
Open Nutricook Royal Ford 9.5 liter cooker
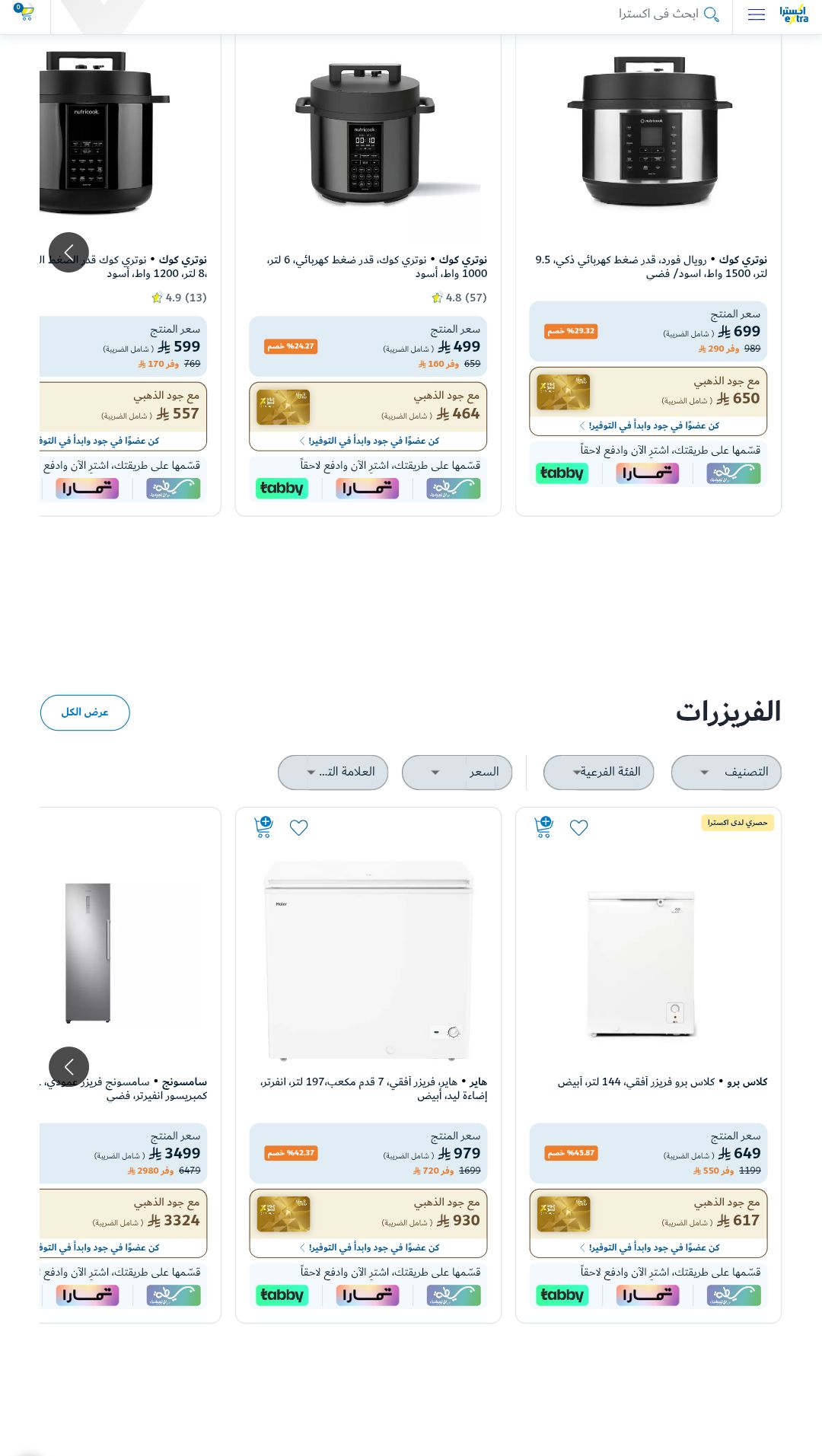[x=651, y=266]
